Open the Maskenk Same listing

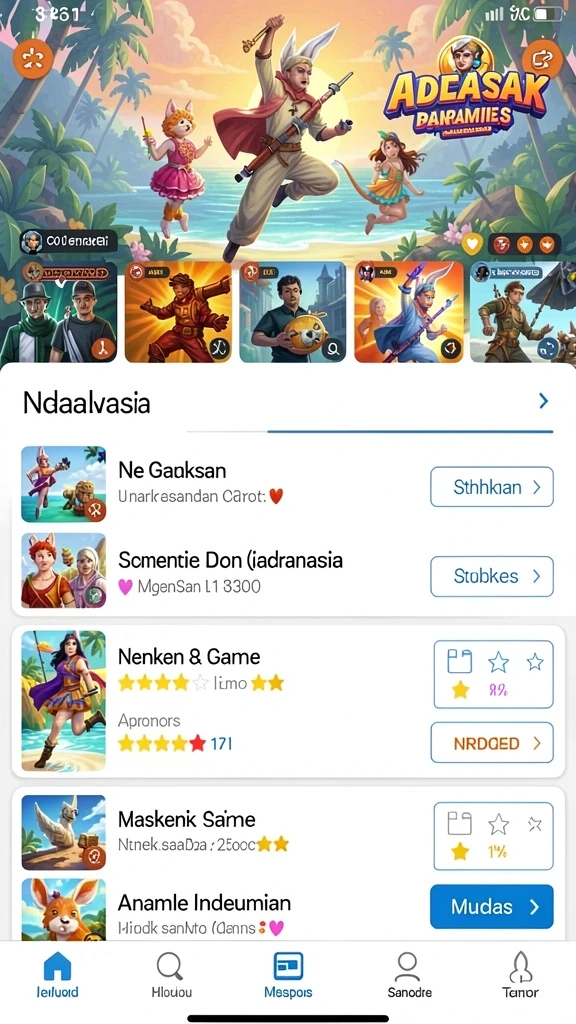point(288,832)
